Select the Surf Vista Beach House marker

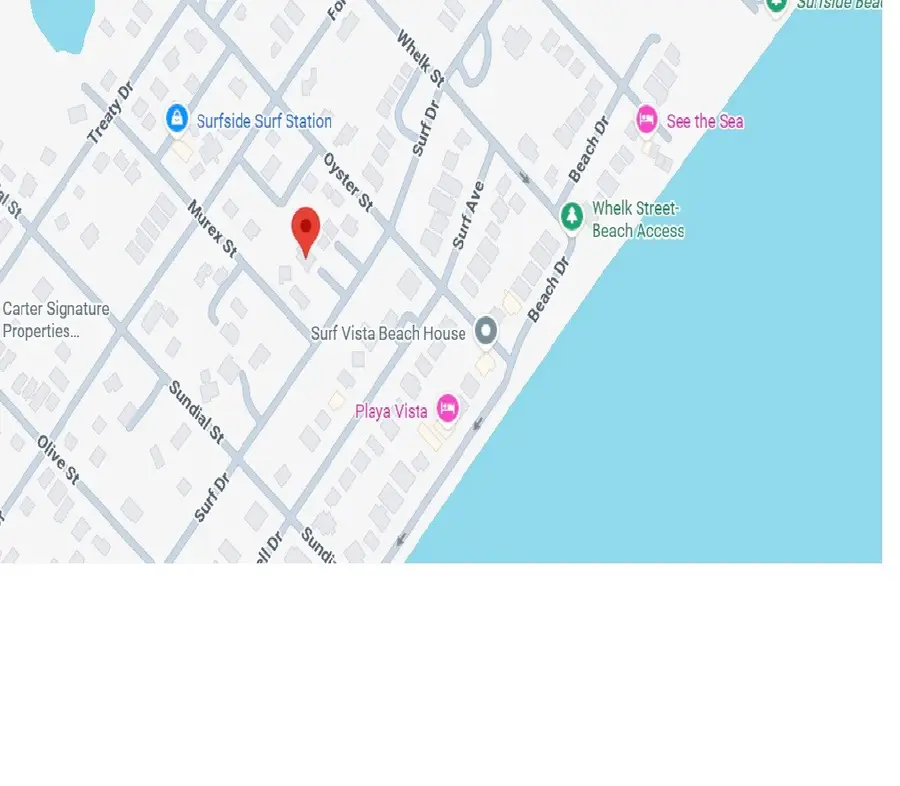click(486, 330)
